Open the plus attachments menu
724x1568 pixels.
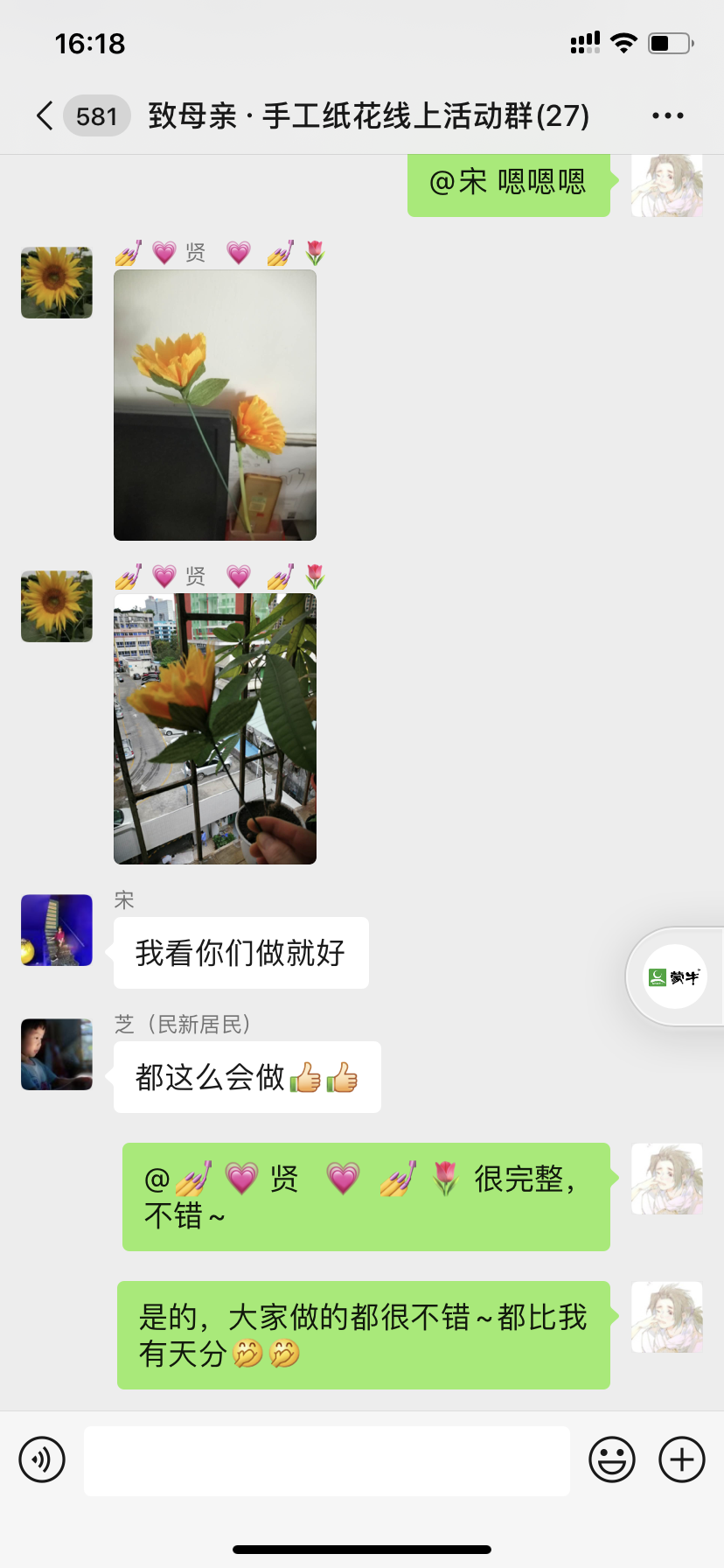click(682, 1459)
